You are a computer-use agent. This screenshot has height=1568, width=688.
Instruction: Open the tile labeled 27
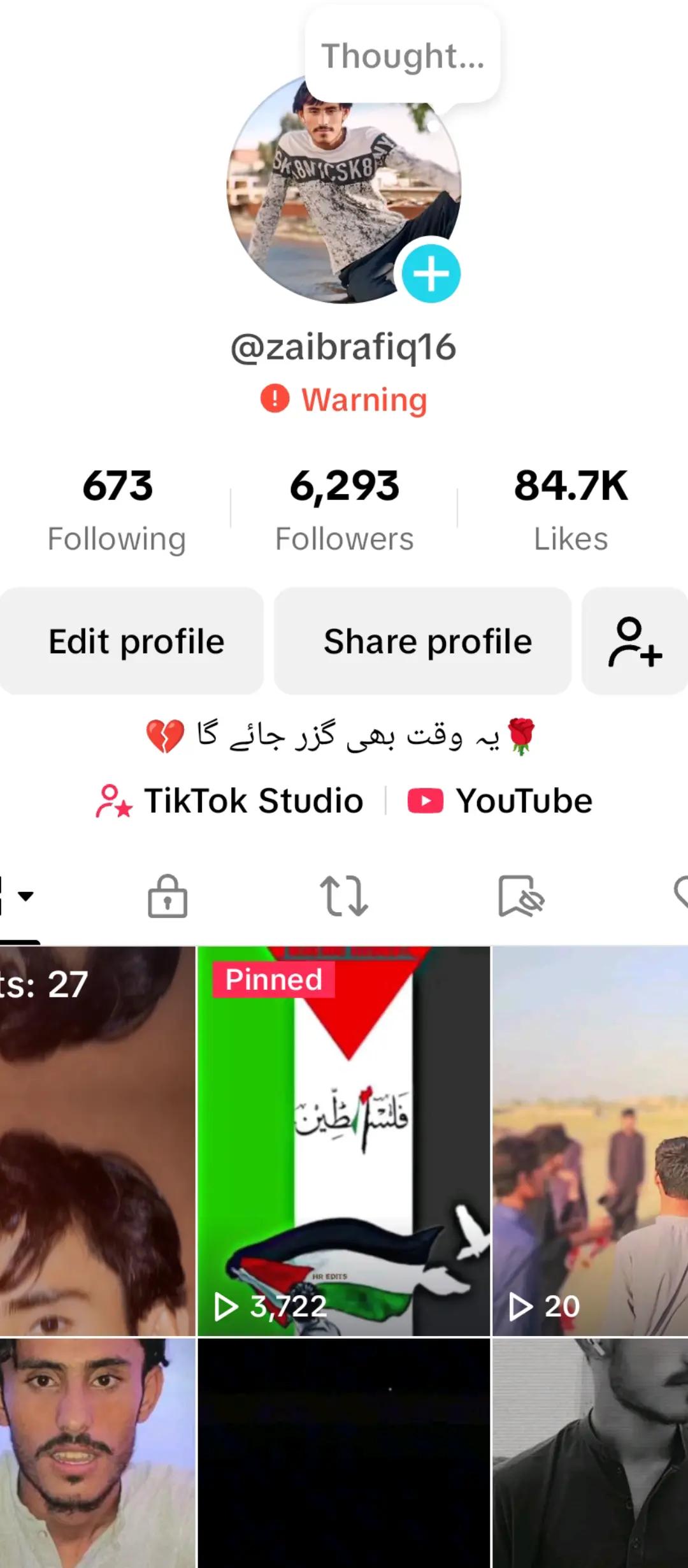coord(97,1141)
